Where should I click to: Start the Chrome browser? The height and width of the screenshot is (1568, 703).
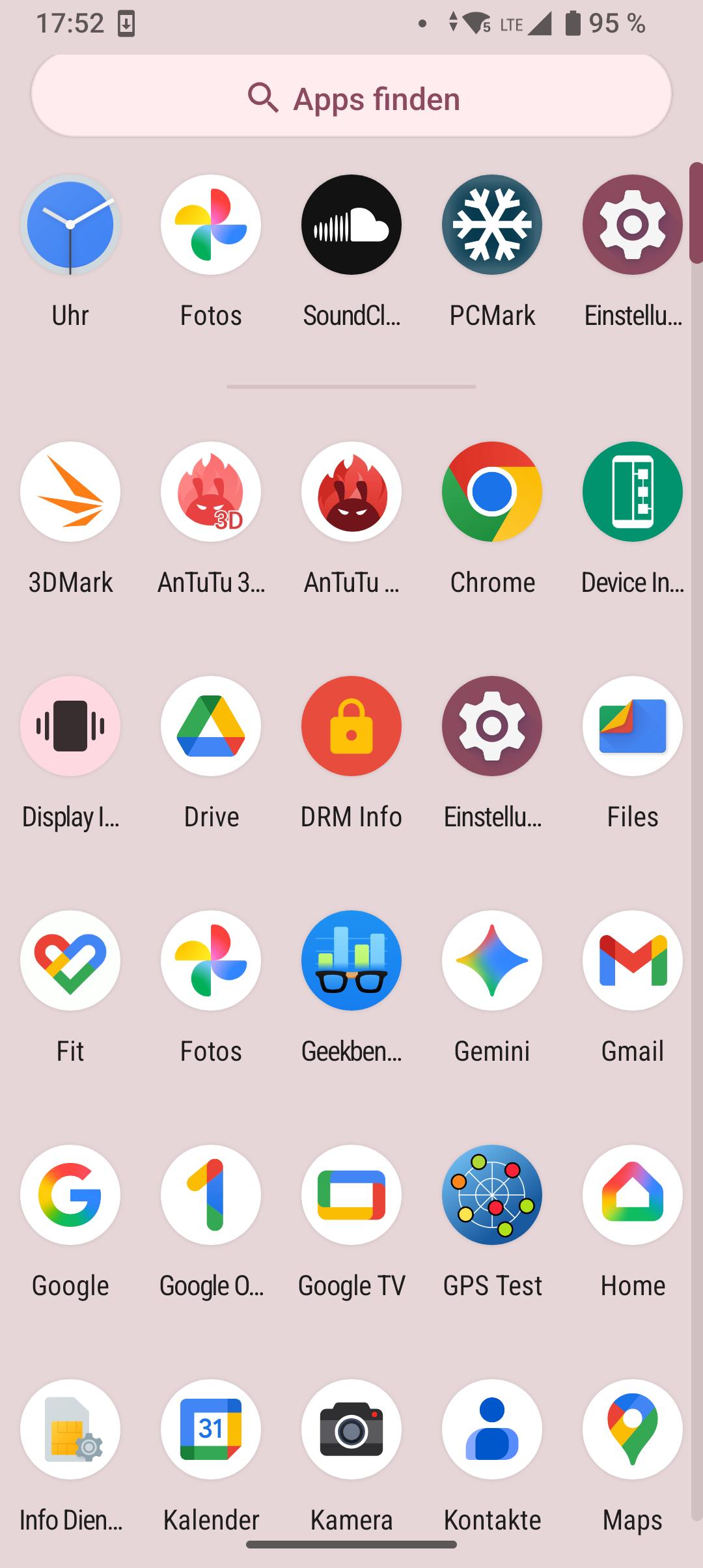point(492,492)
